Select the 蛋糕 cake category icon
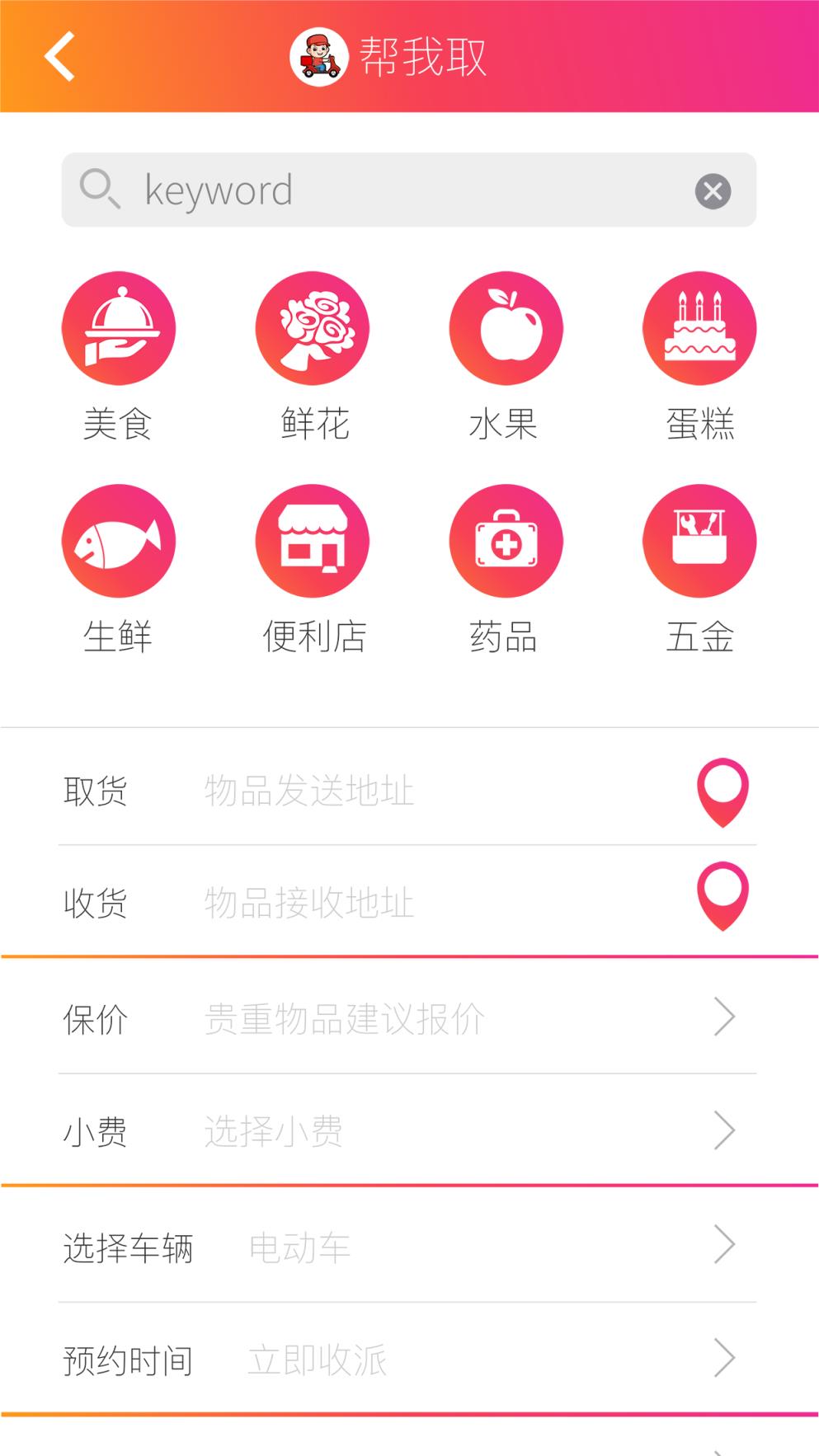The height and width of the screenshot is (1456, 819). pyautogui.click(x=699, y=327)
